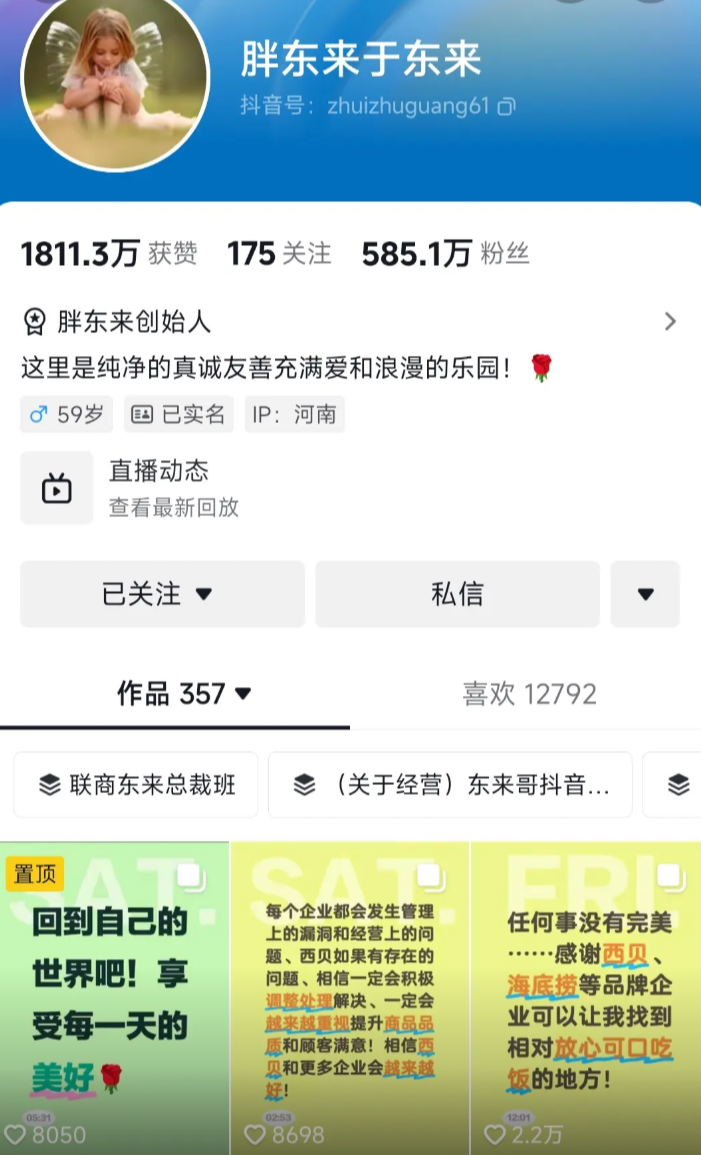The image size is (701, 1155).
Task: Switch to the 喜欢 12792 tab
Action: 529,694
